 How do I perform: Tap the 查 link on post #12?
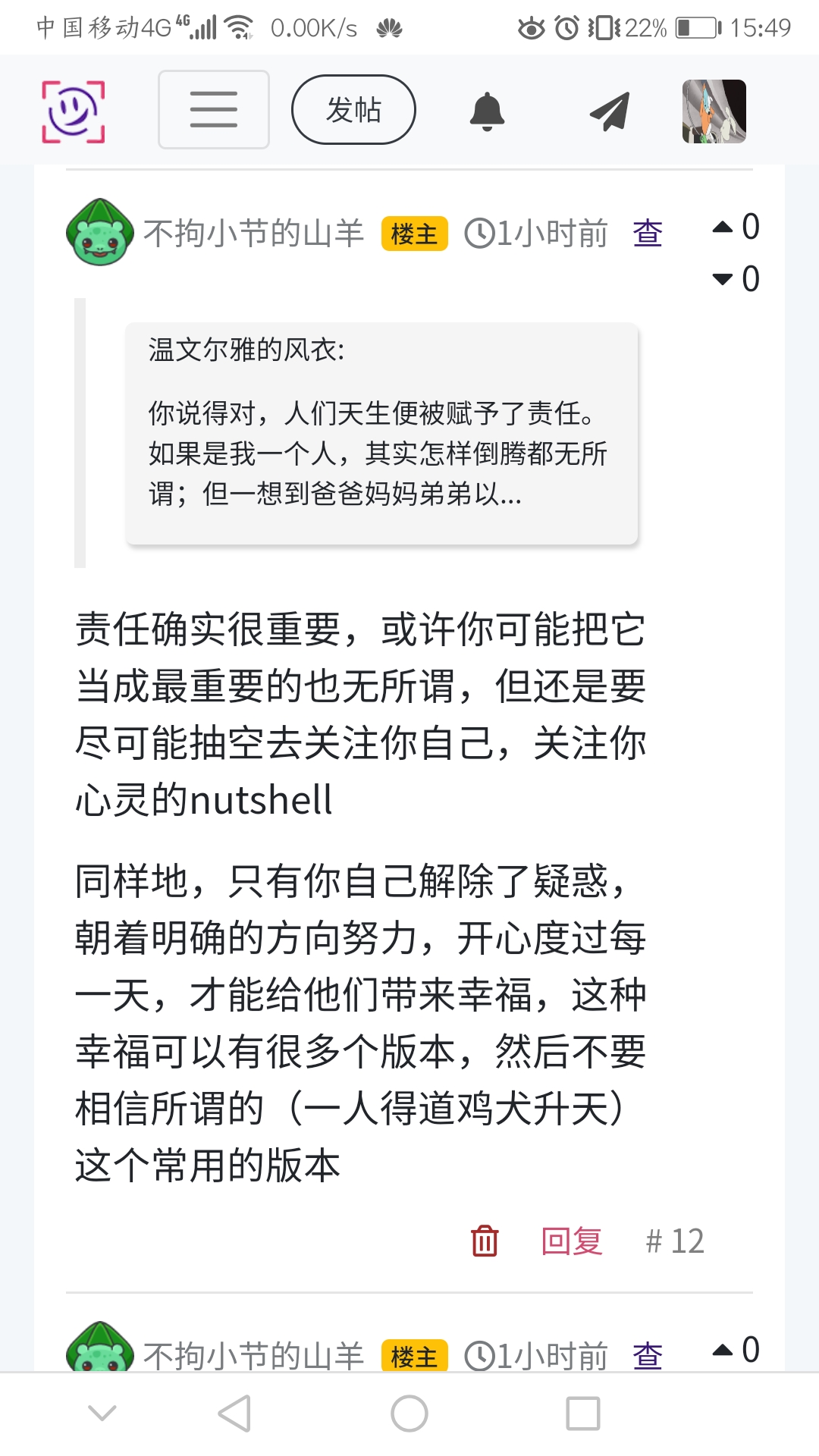pyautogui.click(x=647, y=234)
